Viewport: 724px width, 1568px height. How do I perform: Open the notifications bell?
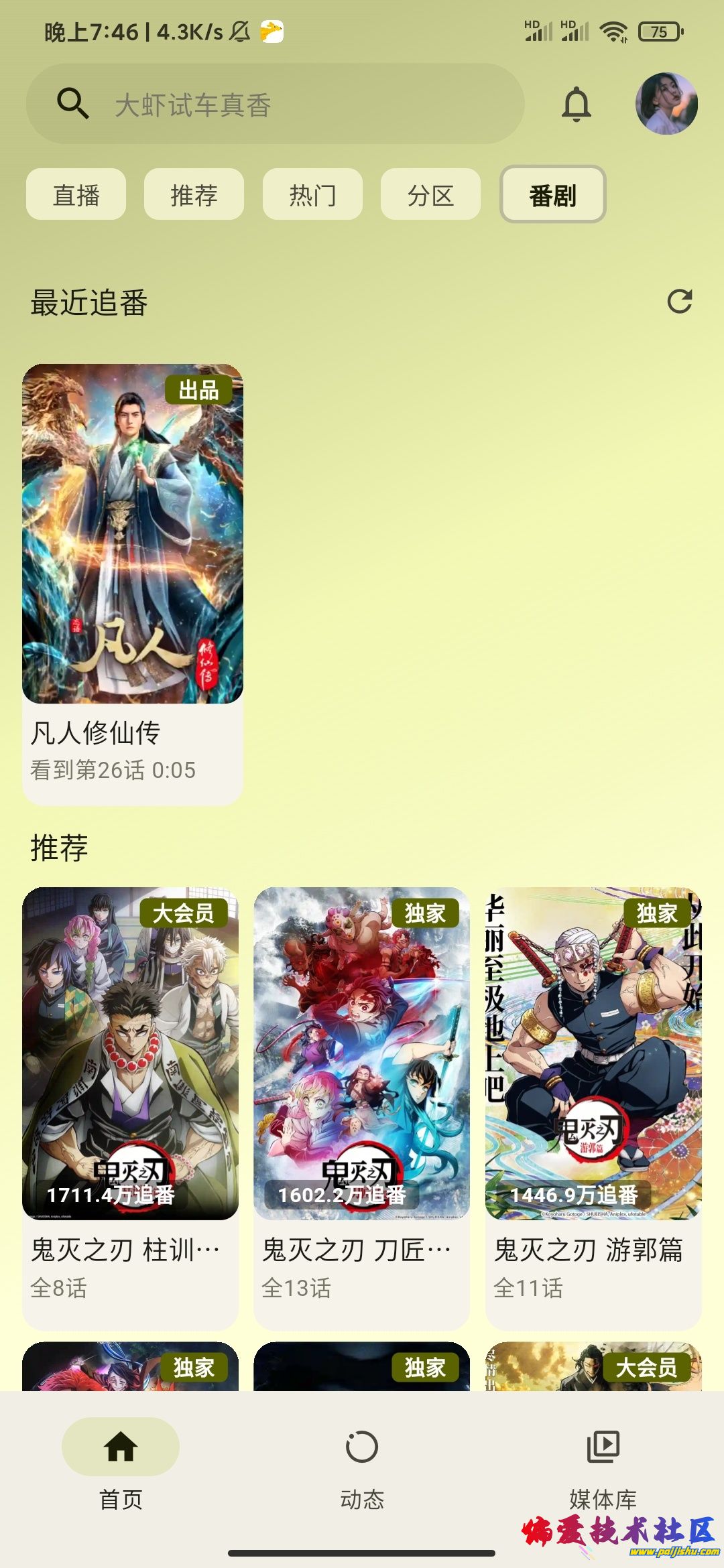click(x=576, y=105)
